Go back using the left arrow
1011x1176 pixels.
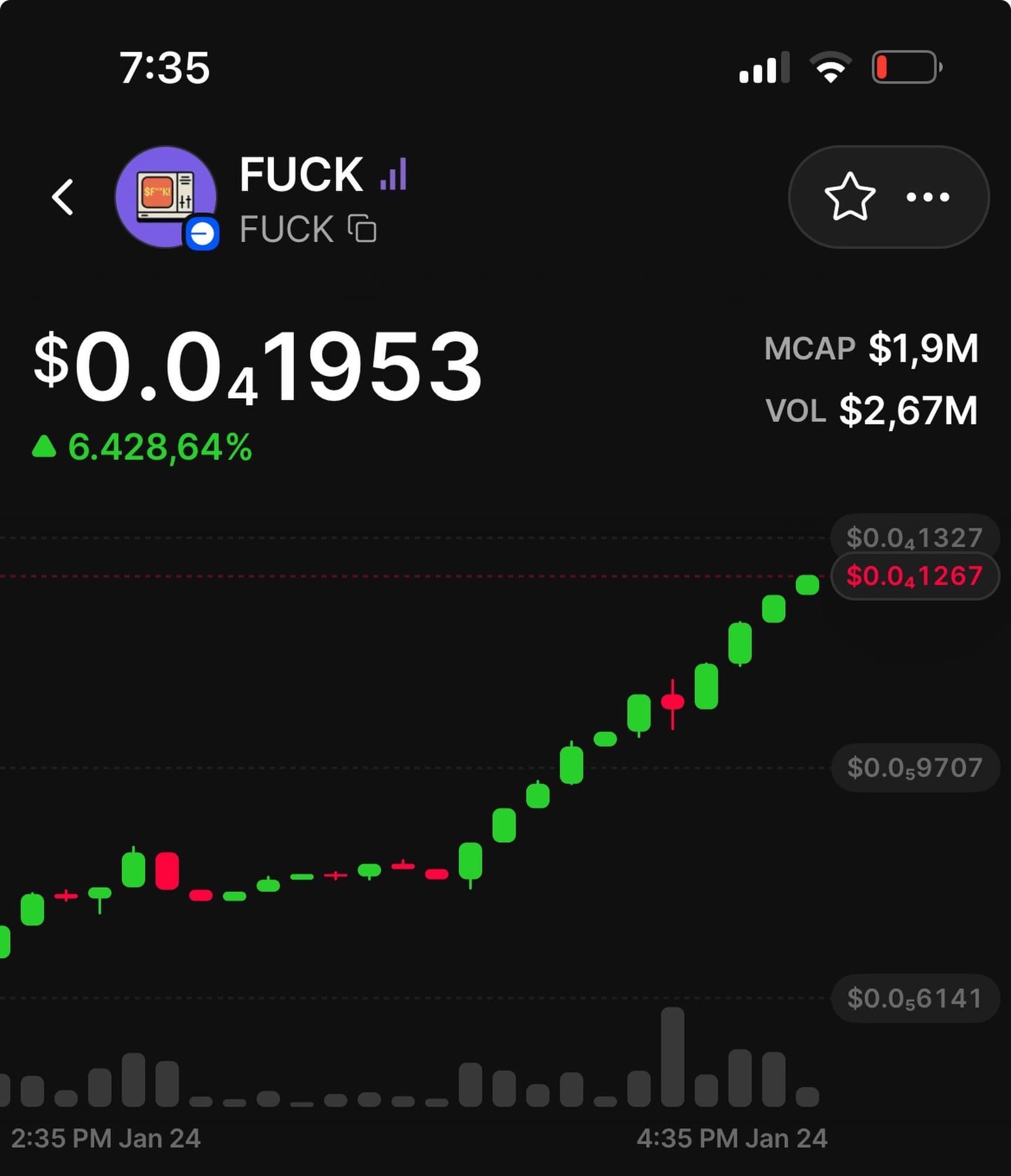point(63,197)
